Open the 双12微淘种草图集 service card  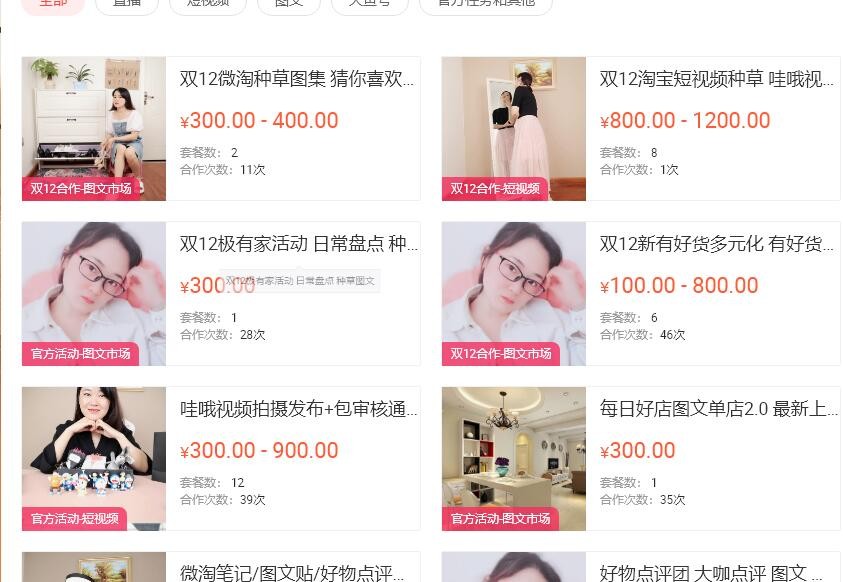tap(296, 80)
